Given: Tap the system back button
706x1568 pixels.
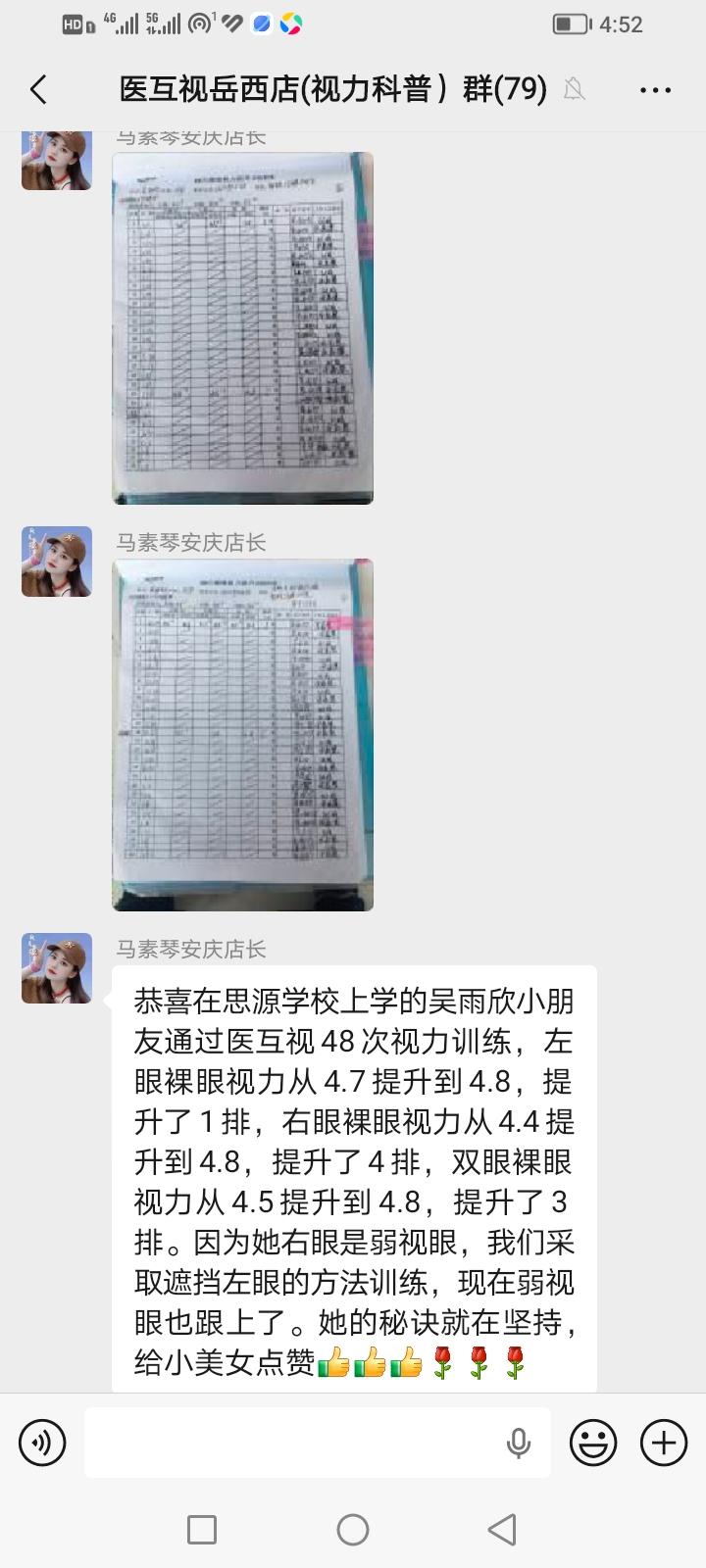Looking at the screenshot, I should pyautogui.click(x=503, y=1530).
